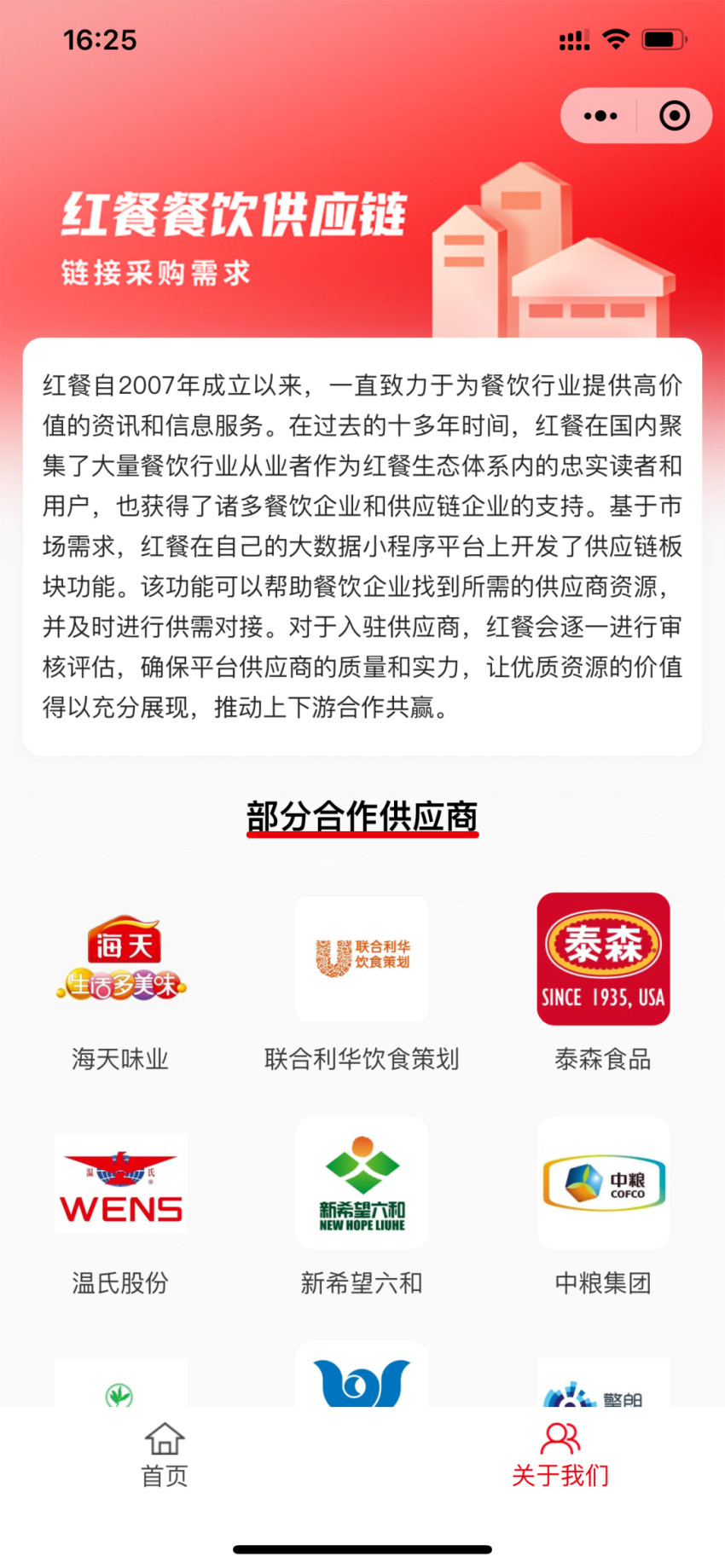Tap the introduction text paragraph about 红餐
The image size is (725, 1568).
(362, 546)
